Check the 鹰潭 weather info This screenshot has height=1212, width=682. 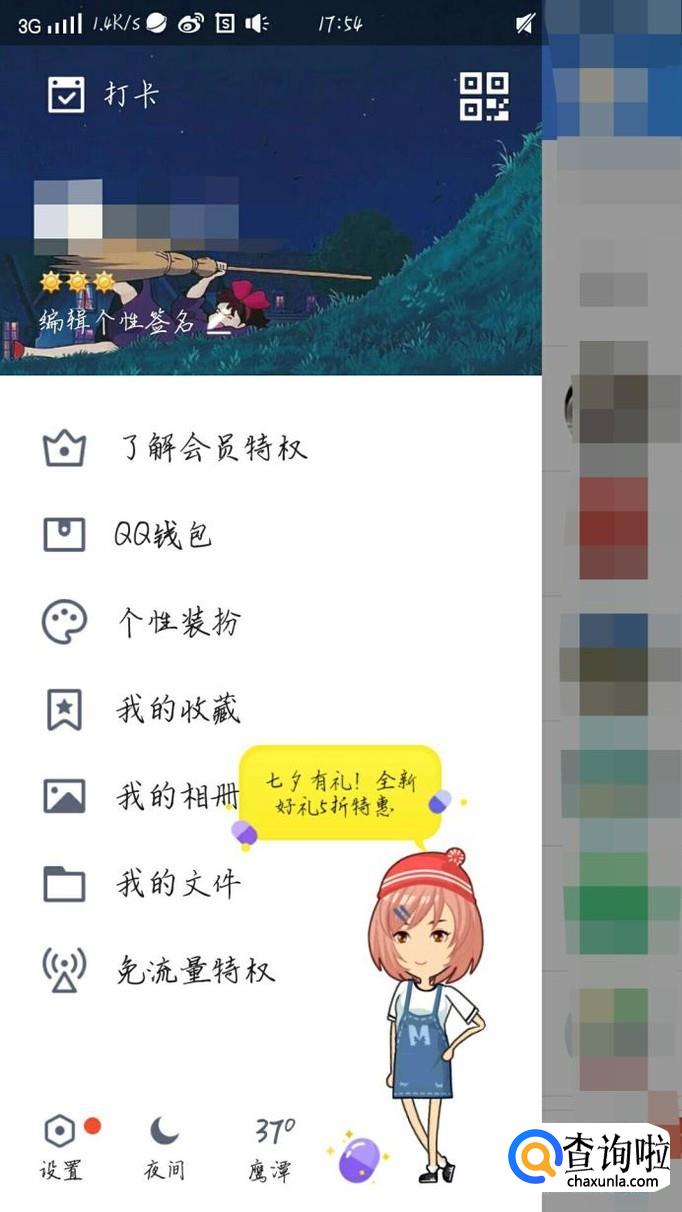coord(272,1148)
